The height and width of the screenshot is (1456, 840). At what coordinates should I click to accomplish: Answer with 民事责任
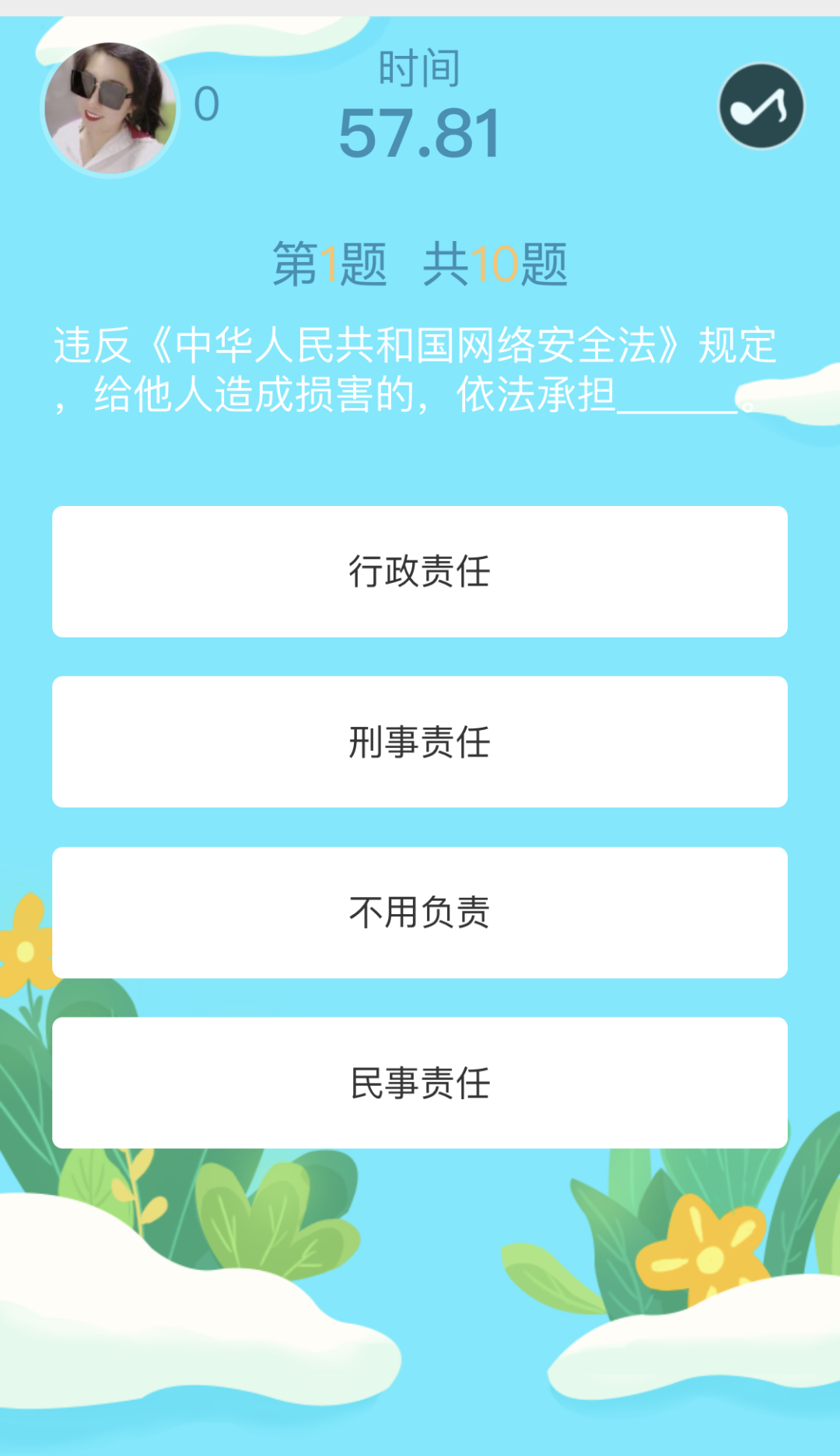click(x=420, y=1083)
